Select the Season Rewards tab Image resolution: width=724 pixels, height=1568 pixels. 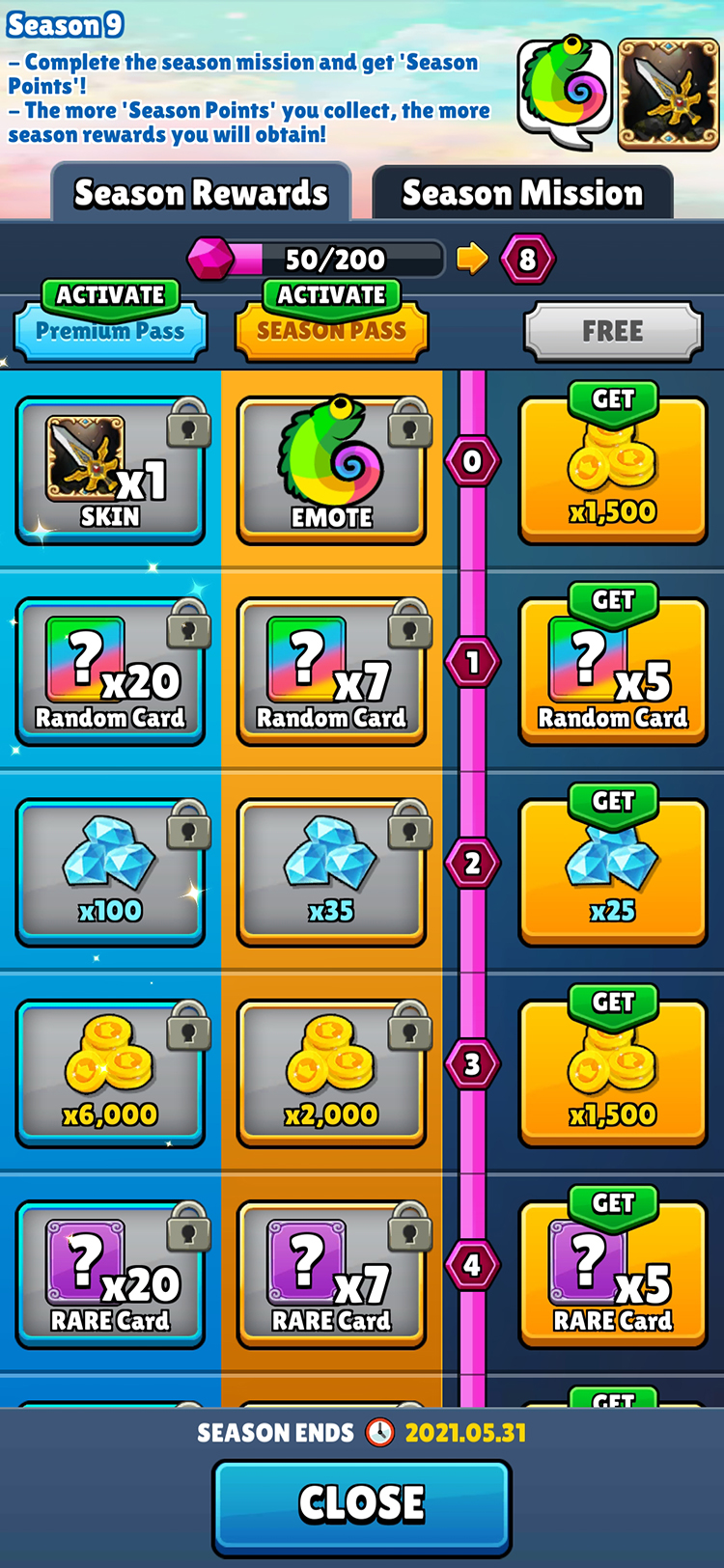pos(201,193)
